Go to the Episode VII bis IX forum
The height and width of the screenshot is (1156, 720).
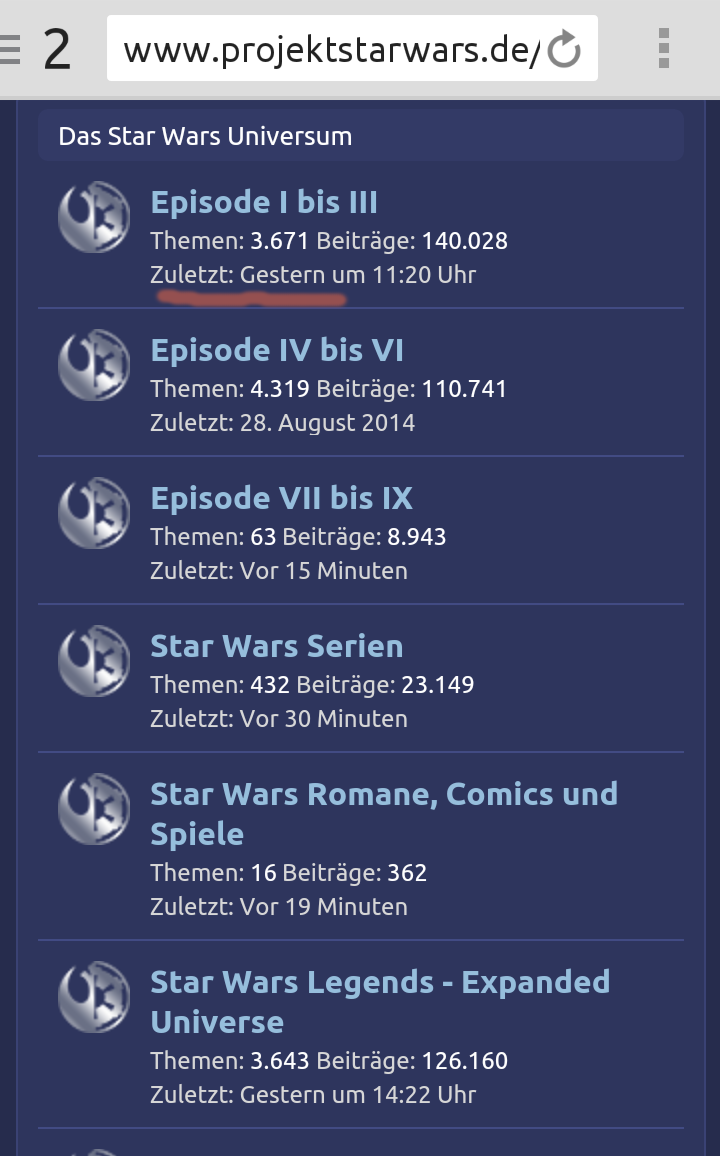point(281,499)
